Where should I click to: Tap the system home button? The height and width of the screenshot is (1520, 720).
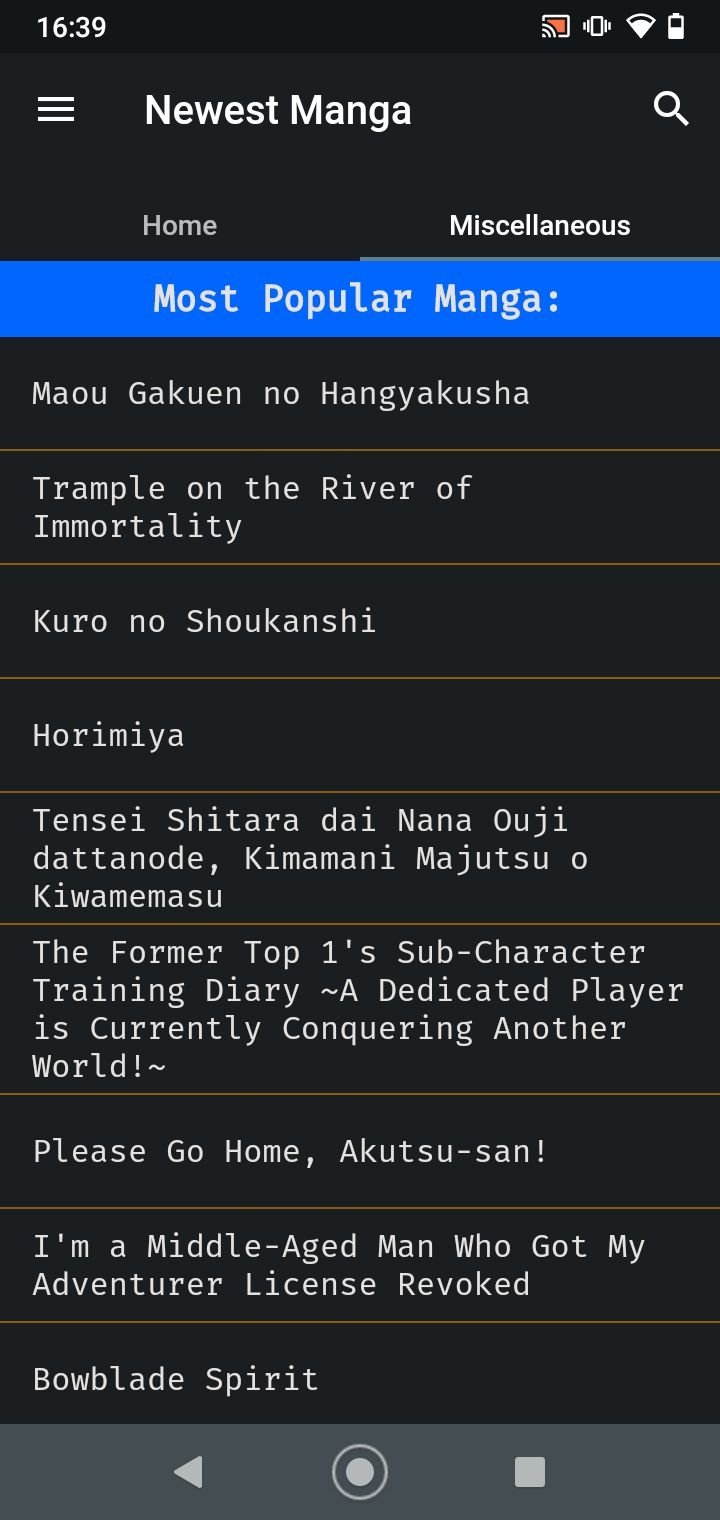pos(360,1472)
